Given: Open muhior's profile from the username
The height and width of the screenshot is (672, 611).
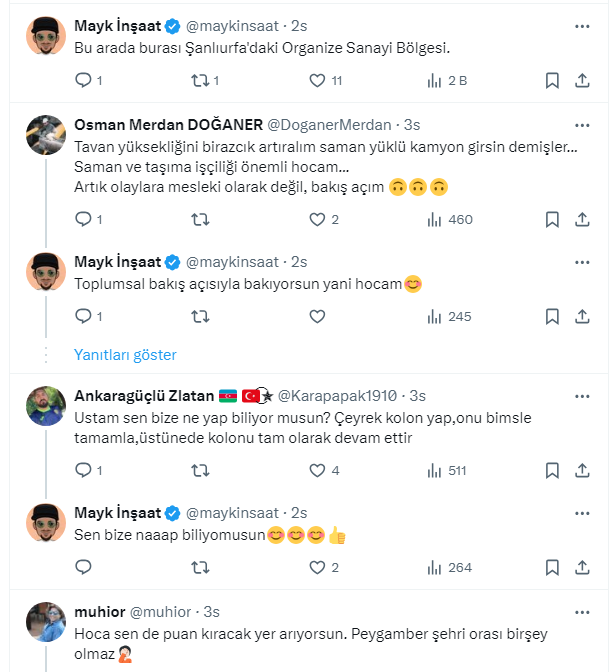Looking at the screenshot, I should point(99,611).
